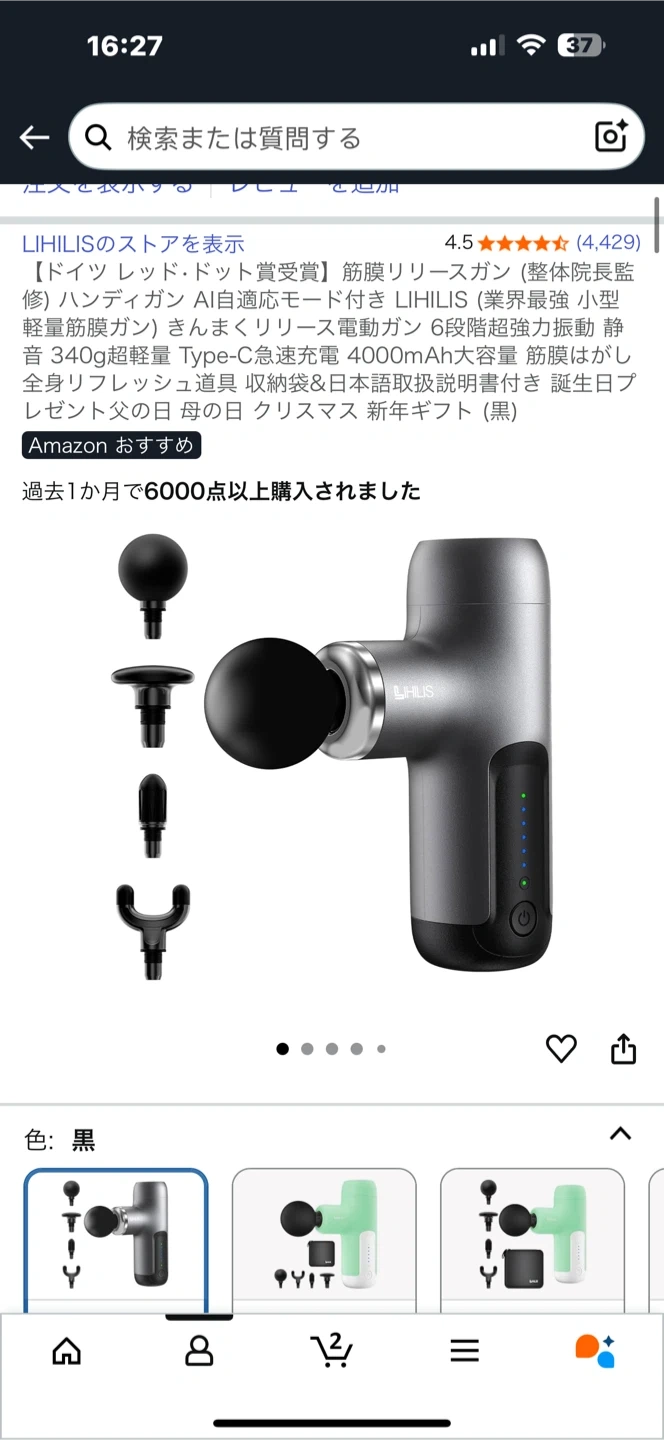Open the camera lens search icon
Viewport: 664px width, 1440px height.
pos(611,137)
